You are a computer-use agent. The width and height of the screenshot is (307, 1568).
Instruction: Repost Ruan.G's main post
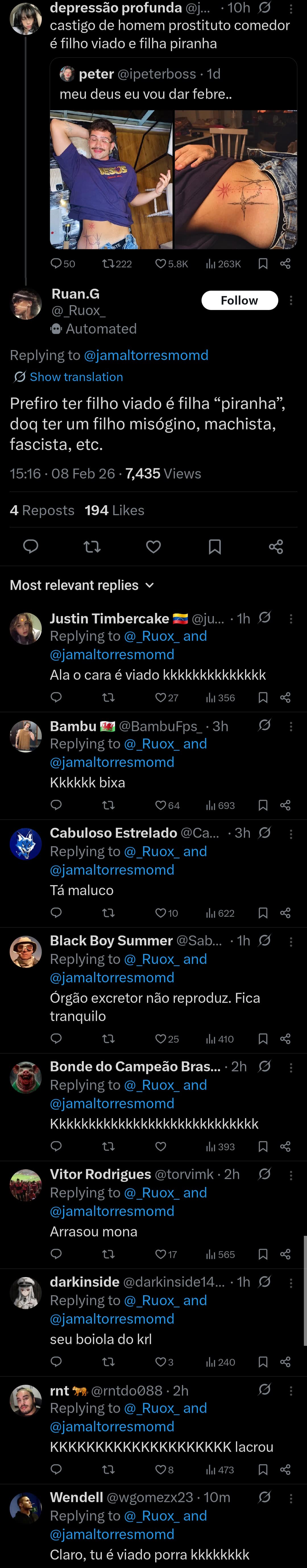92,547
